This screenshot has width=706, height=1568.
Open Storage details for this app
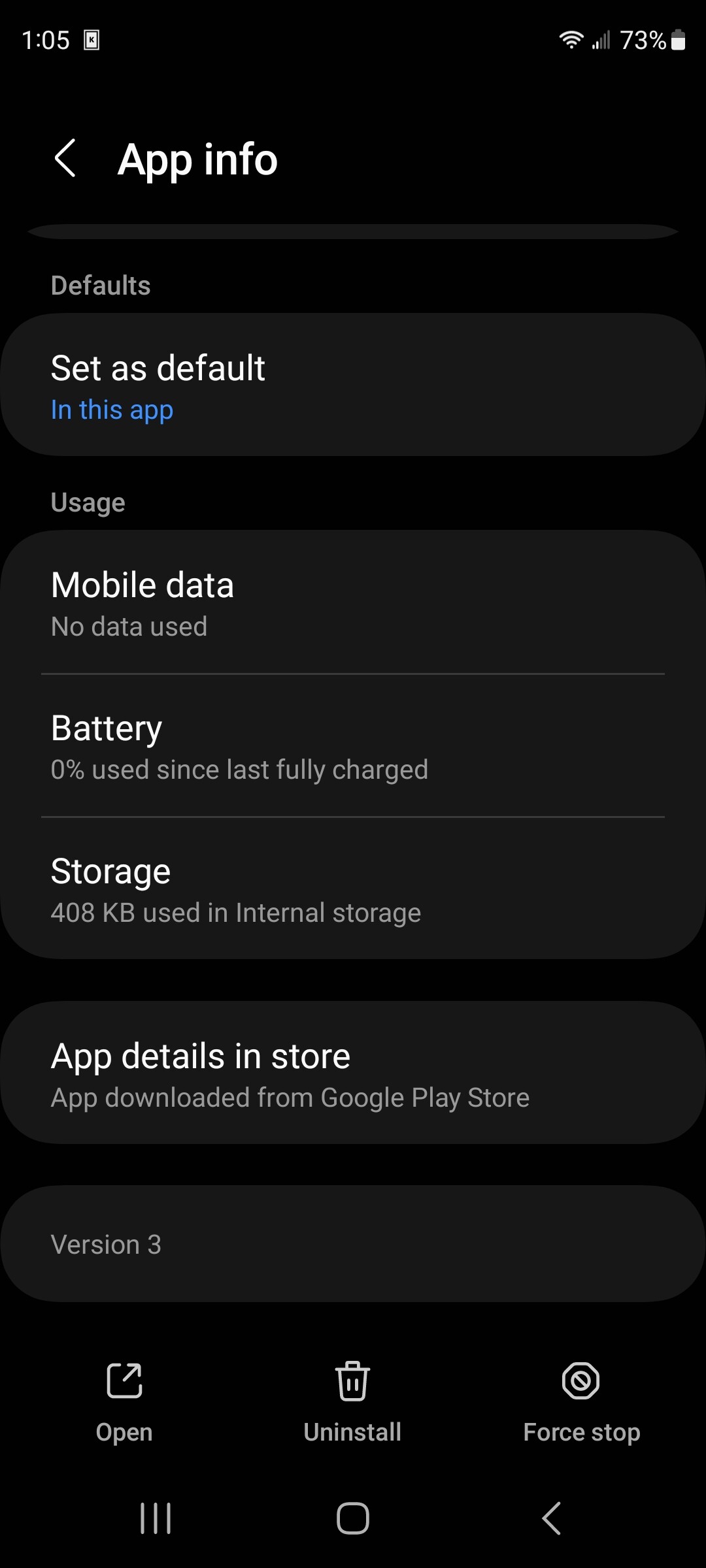point(353,889)
